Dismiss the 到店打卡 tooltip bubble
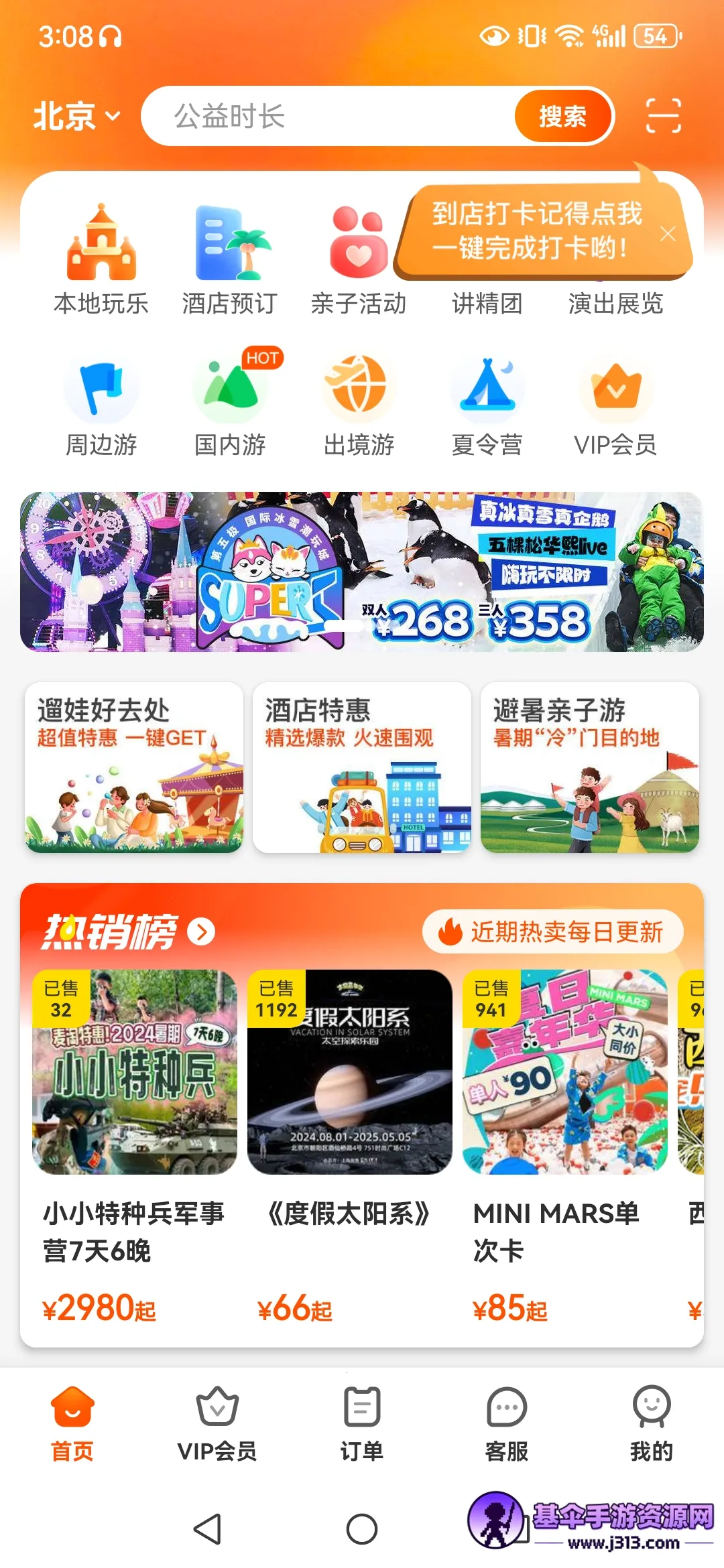Viewport: 724px width, 1568px height. pyautogui.click(x=668, y=234)
